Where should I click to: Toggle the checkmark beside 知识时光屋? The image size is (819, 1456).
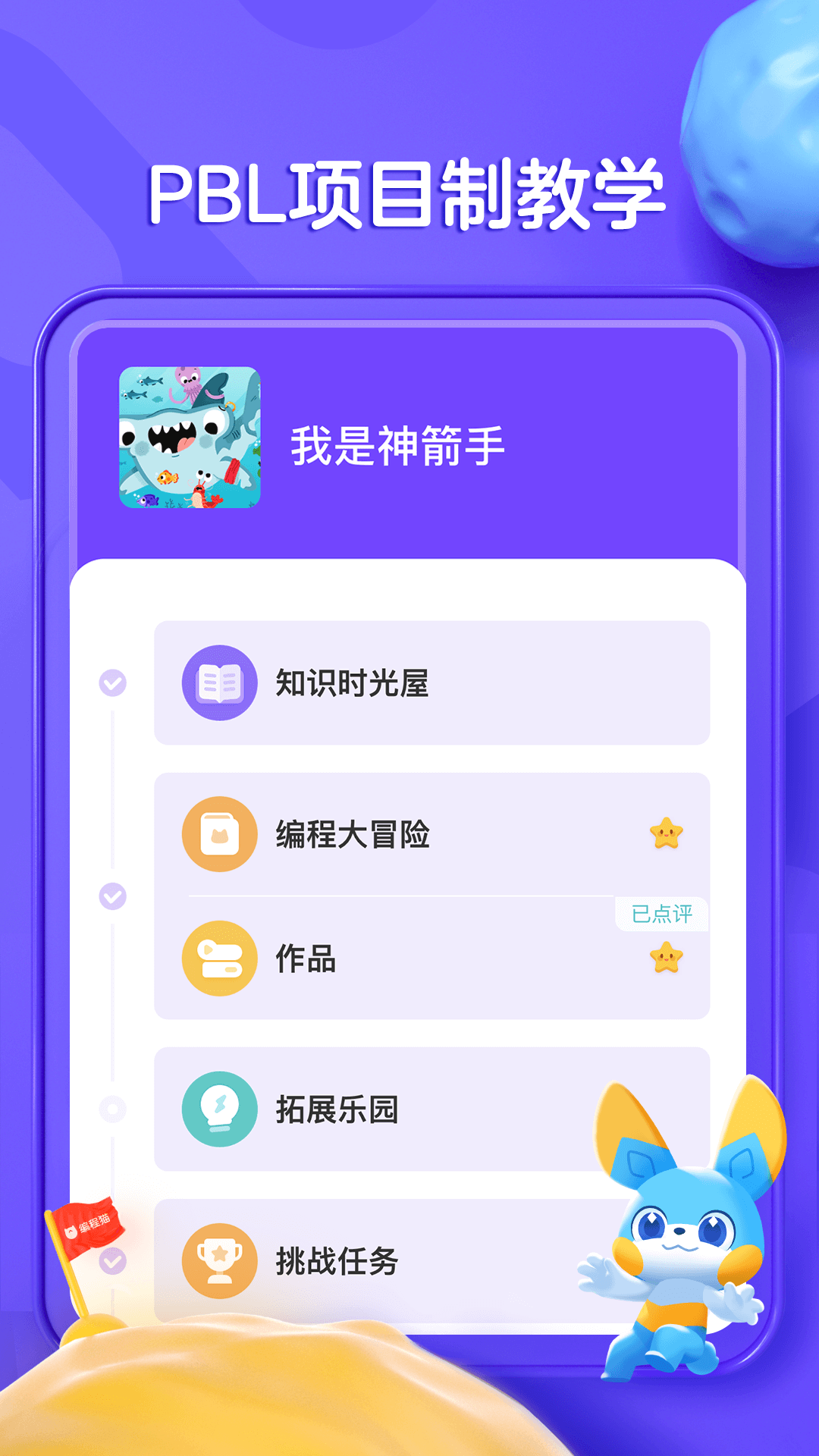[113, 682]
